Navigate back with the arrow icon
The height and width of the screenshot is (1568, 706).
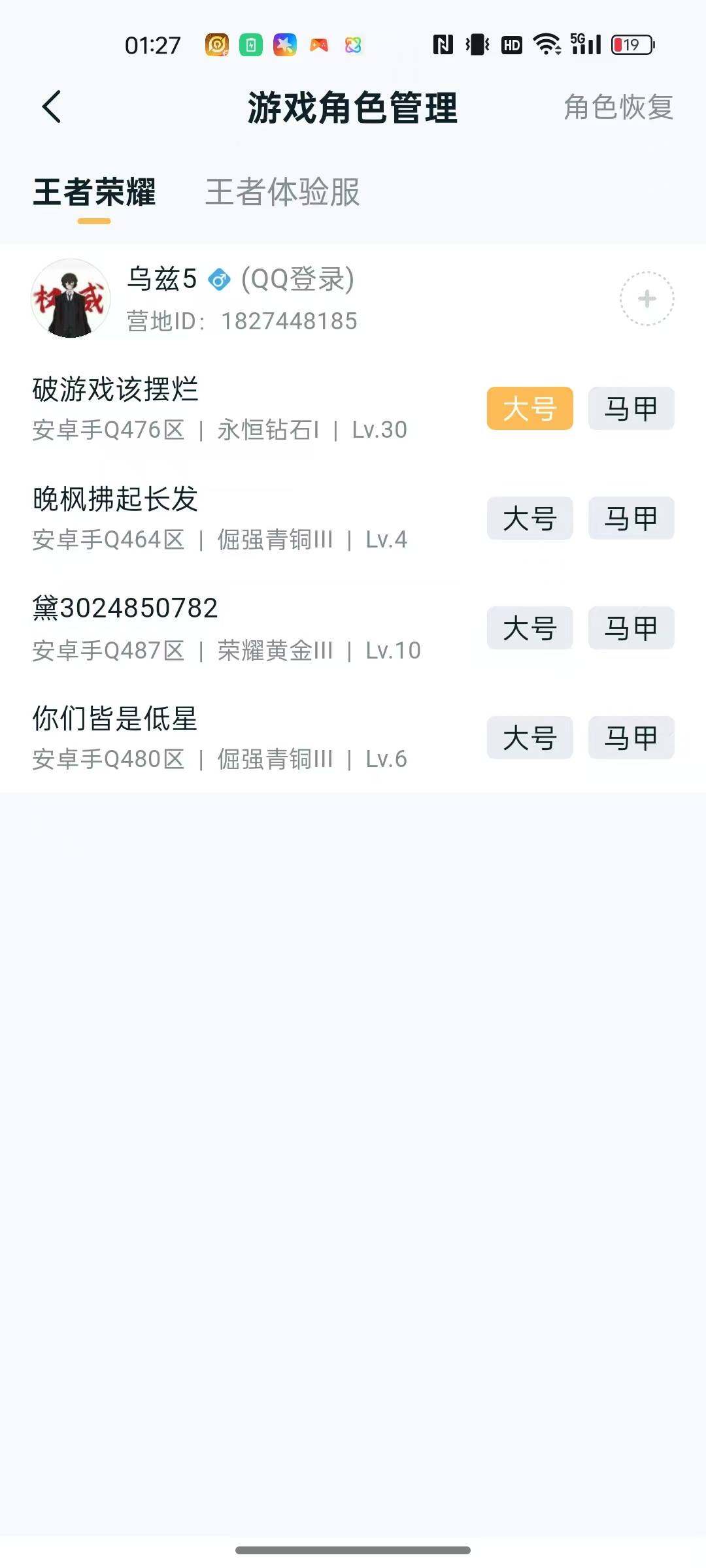click(51, 106)
